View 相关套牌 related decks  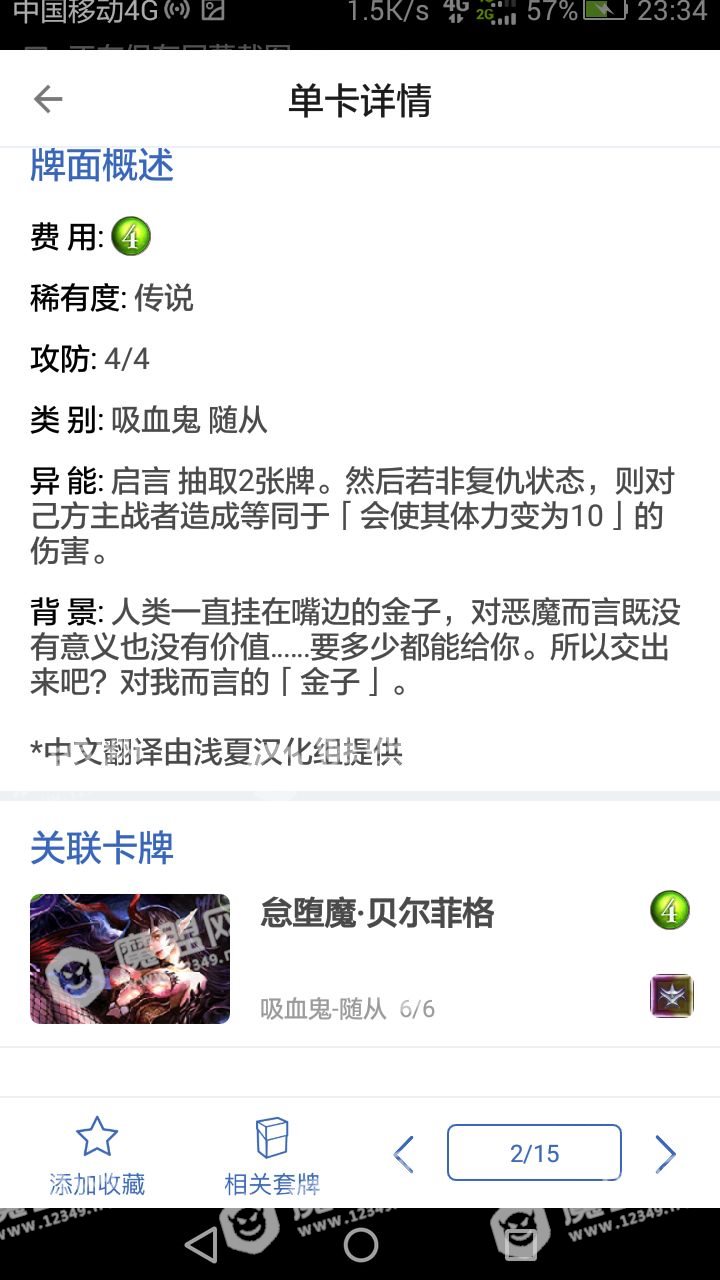(x=272, y=1156)
